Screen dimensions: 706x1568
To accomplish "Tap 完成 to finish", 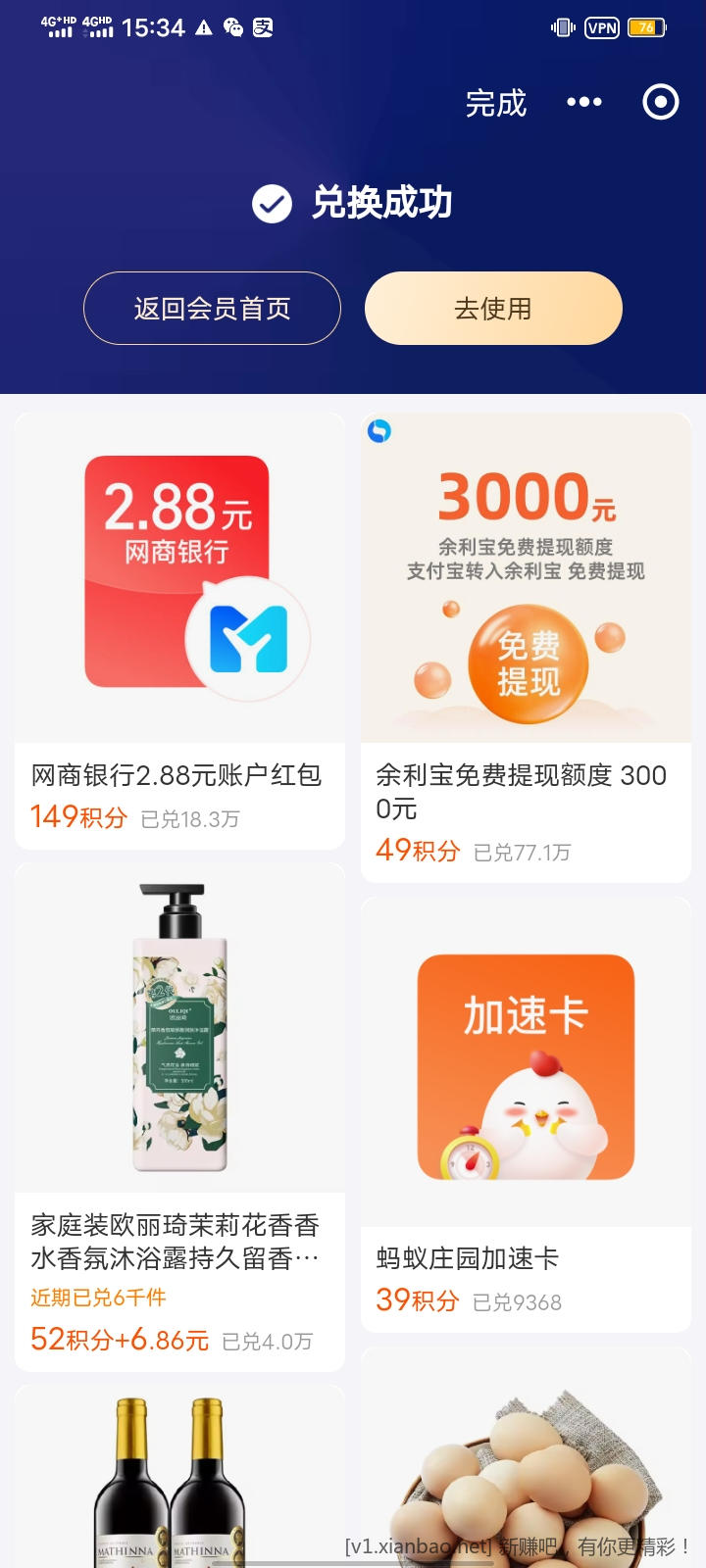I will [x=496, y=102].
